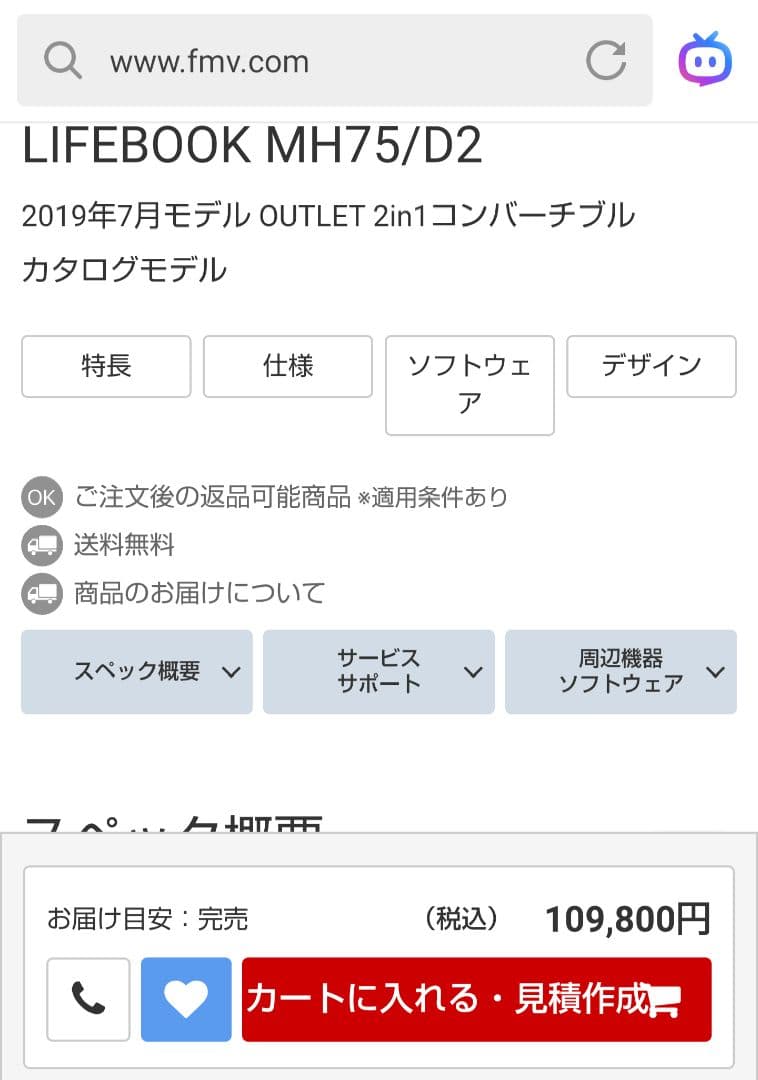Switch to the 仕様 tab
The image size is (758, 1080).
(288, 367)
